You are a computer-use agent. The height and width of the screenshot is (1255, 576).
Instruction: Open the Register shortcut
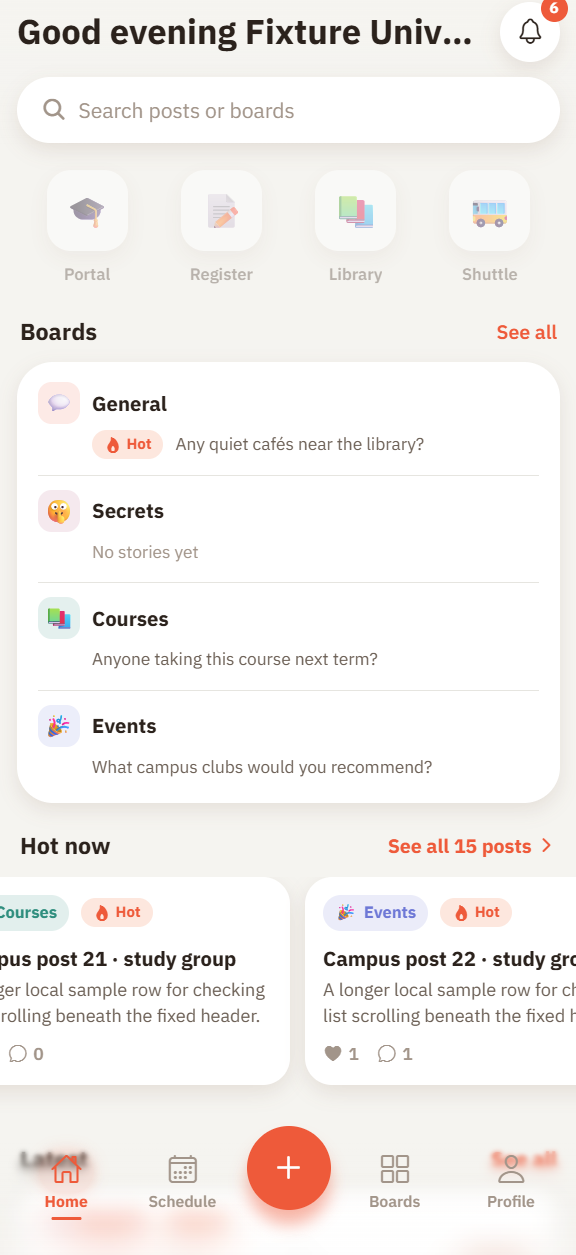221,227
